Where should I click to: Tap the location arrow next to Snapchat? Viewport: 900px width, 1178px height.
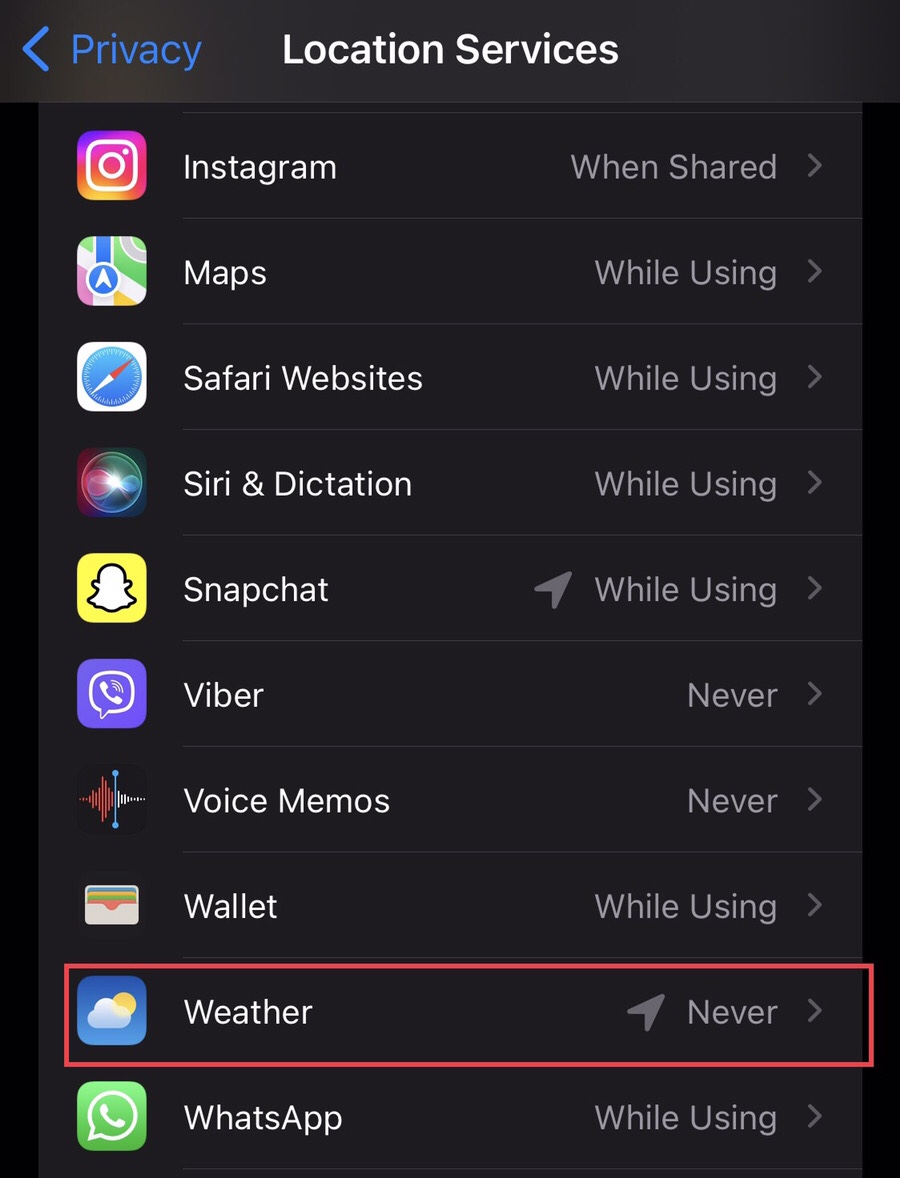553,589
